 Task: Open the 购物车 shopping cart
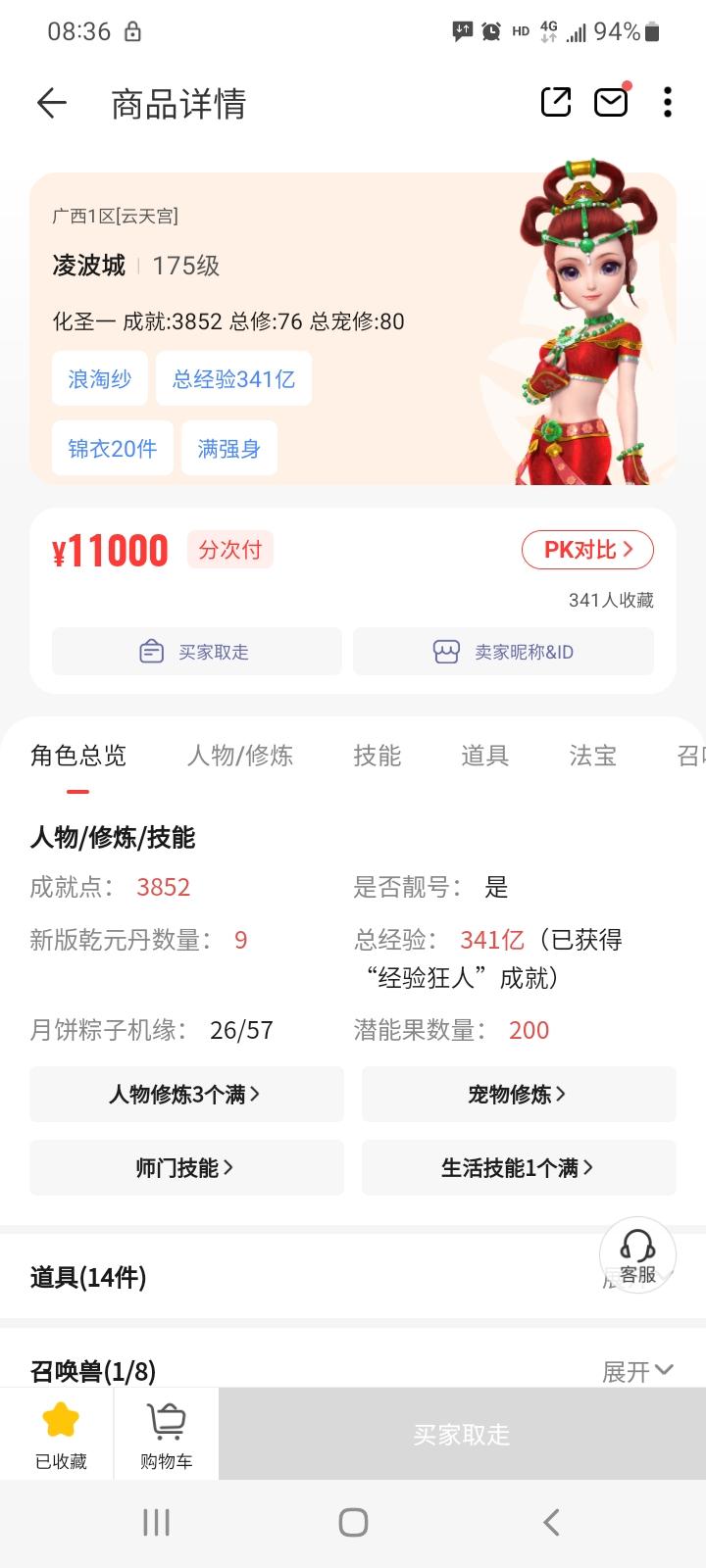coord(166,1433)
